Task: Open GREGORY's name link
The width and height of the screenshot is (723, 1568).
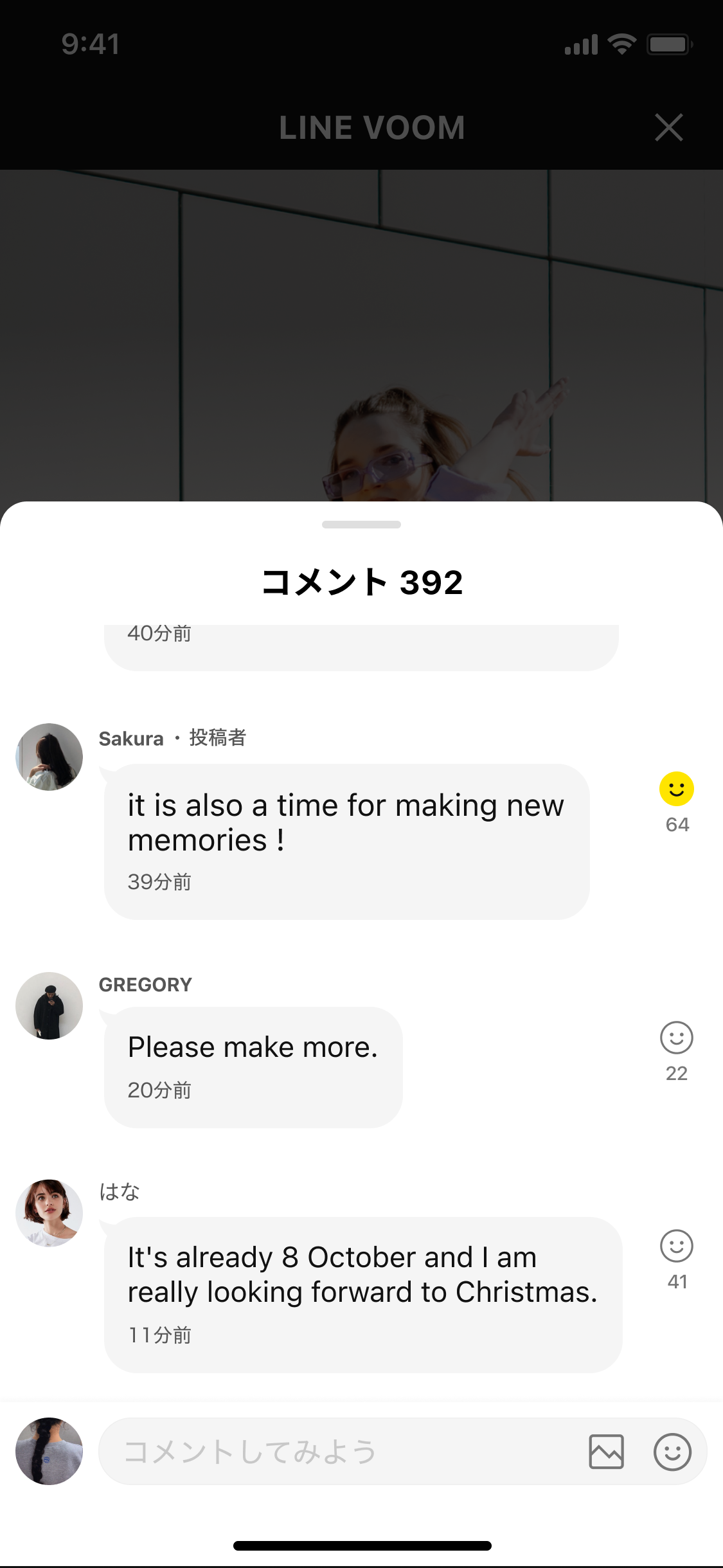Action: point(145,984)
